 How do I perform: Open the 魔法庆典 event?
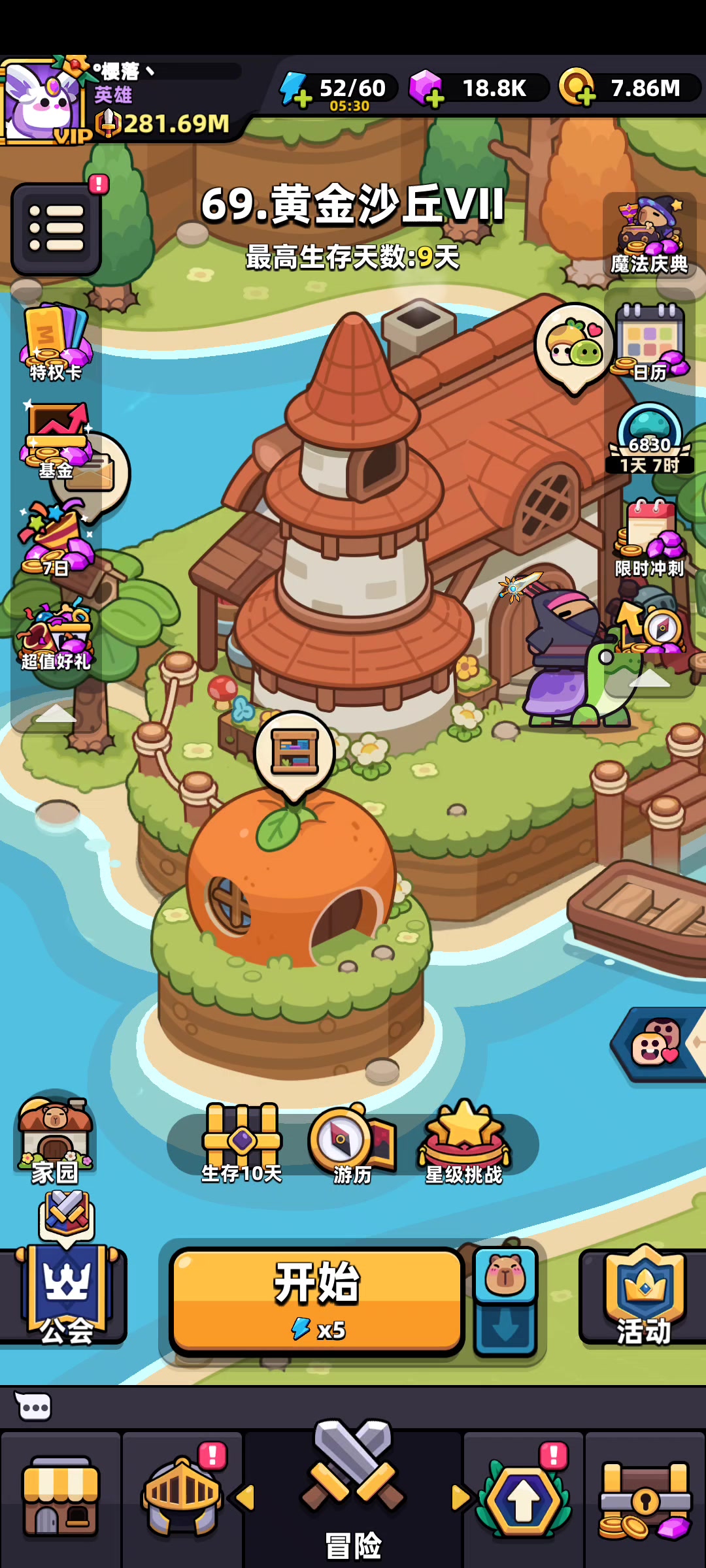click(649, 237)
